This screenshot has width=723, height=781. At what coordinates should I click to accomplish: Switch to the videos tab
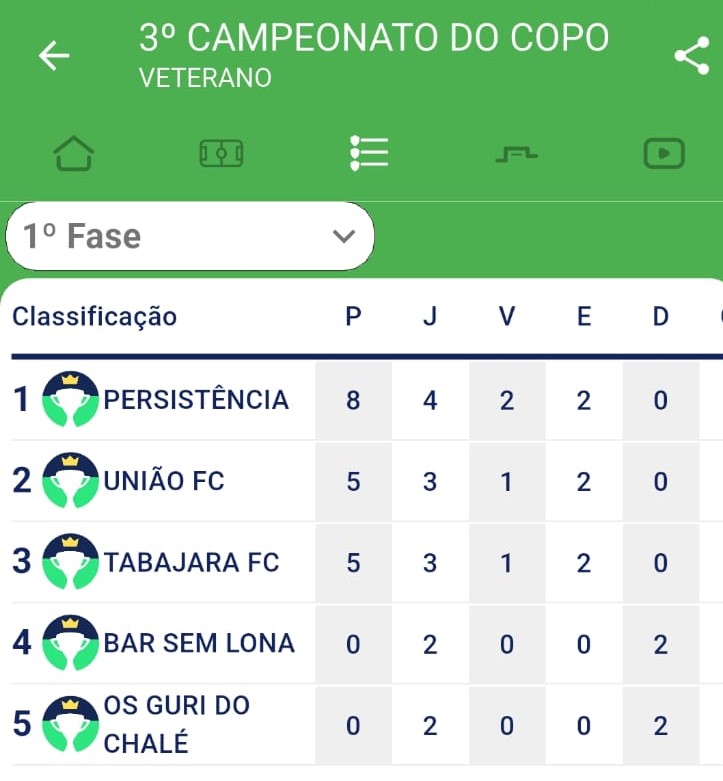pos(663,154)
